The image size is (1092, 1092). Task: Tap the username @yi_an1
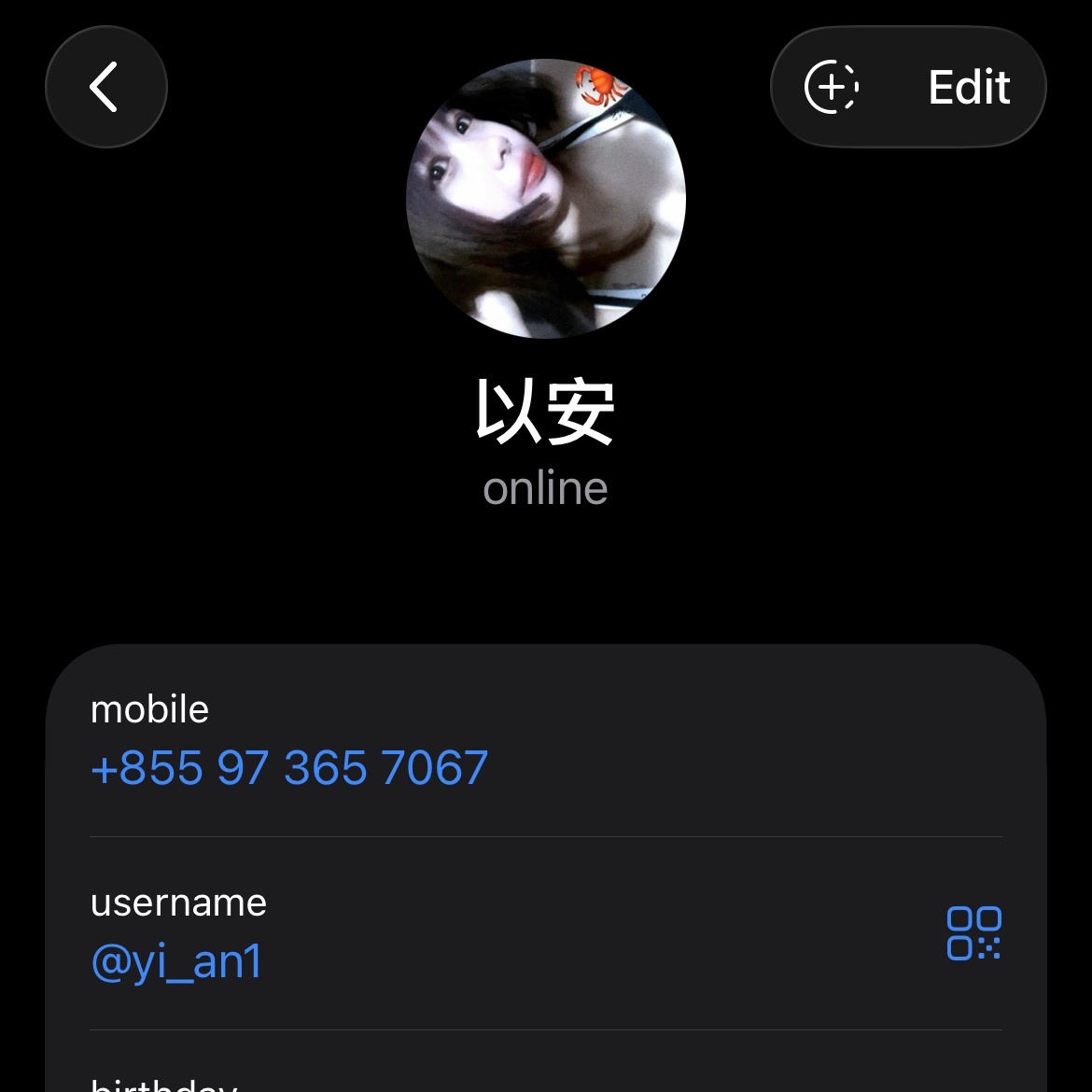pos(176,961)
